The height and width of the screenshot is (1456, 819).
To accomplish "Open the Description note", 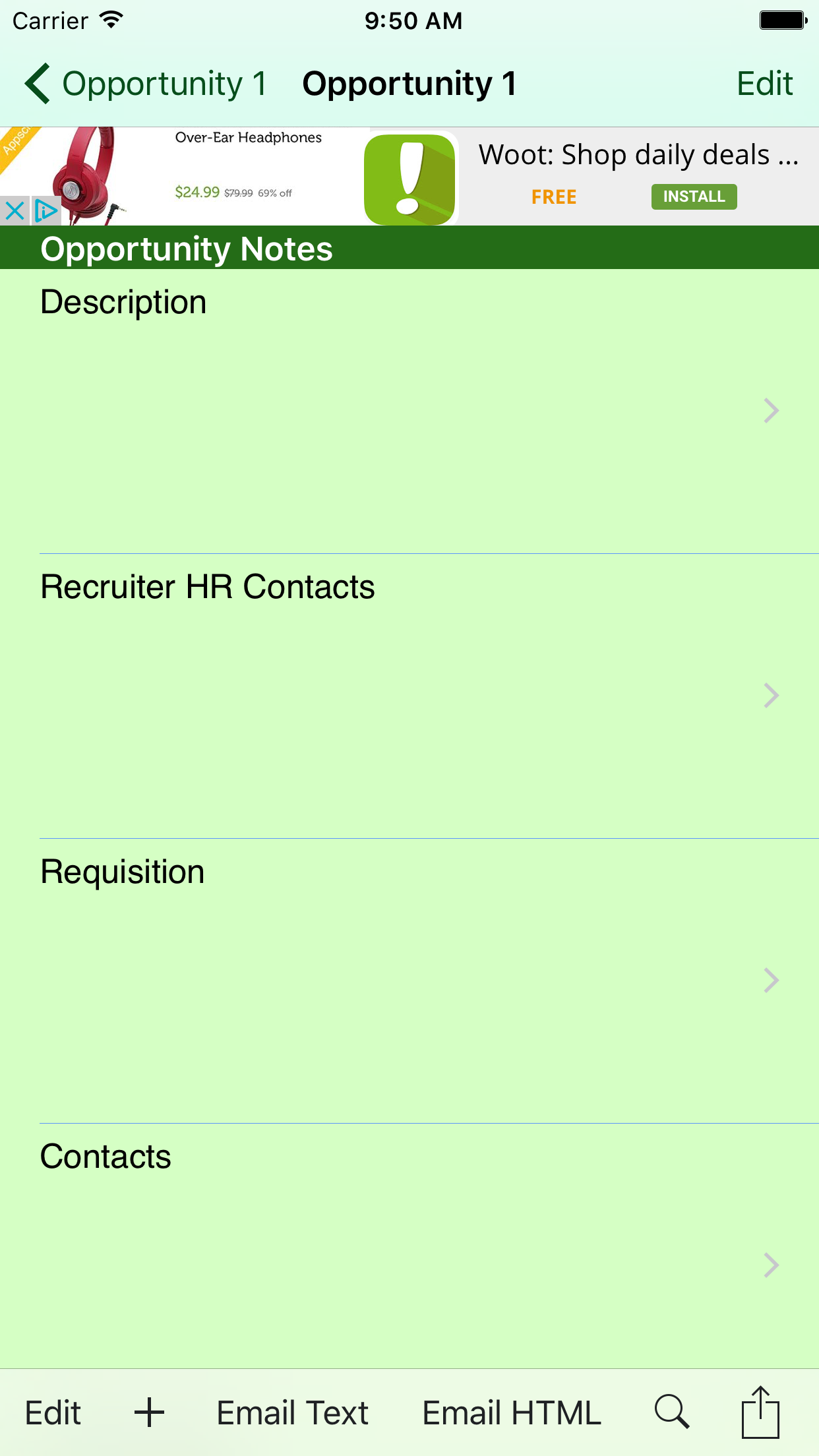I will click(409, 411).
